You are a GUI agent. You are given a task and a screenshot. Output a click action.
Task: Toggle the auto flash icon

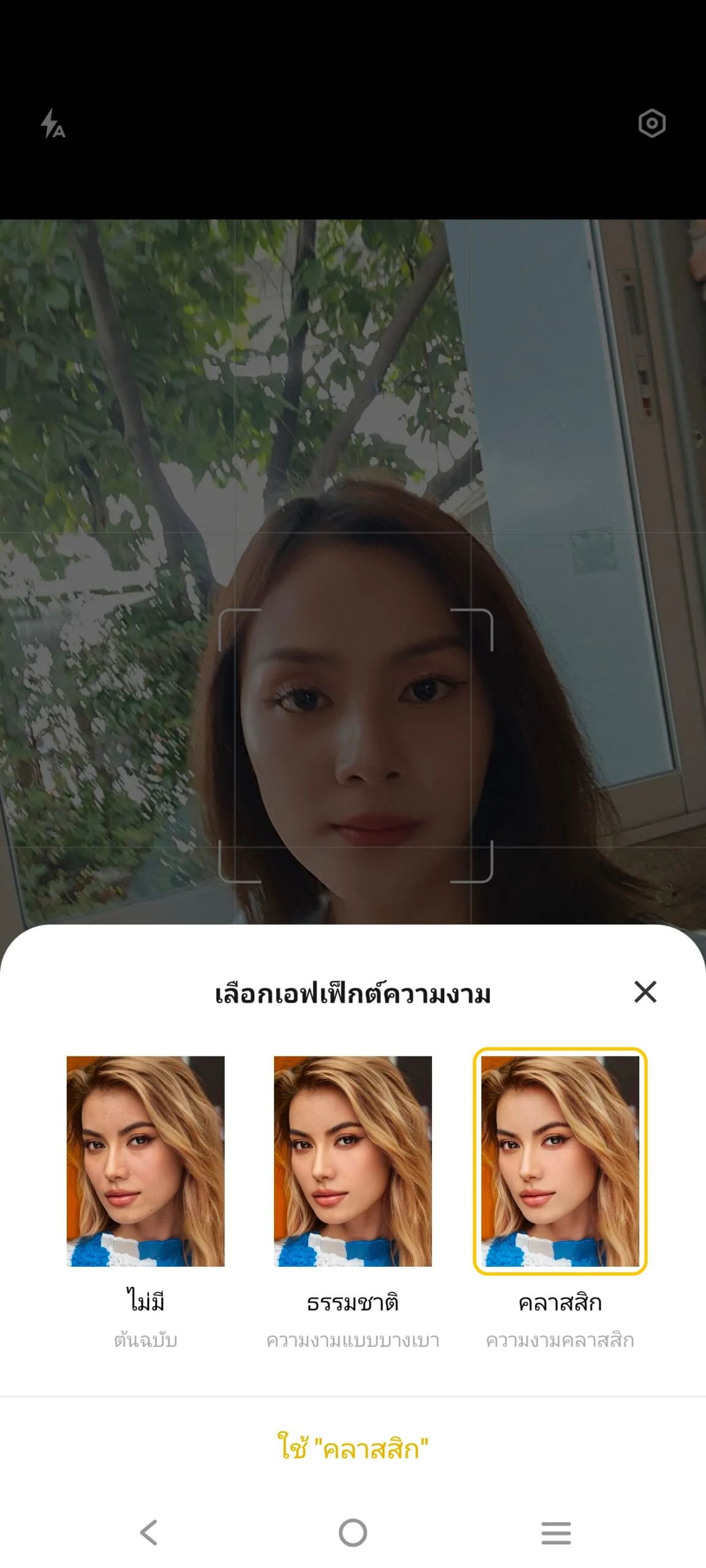[x=53, y=123]
